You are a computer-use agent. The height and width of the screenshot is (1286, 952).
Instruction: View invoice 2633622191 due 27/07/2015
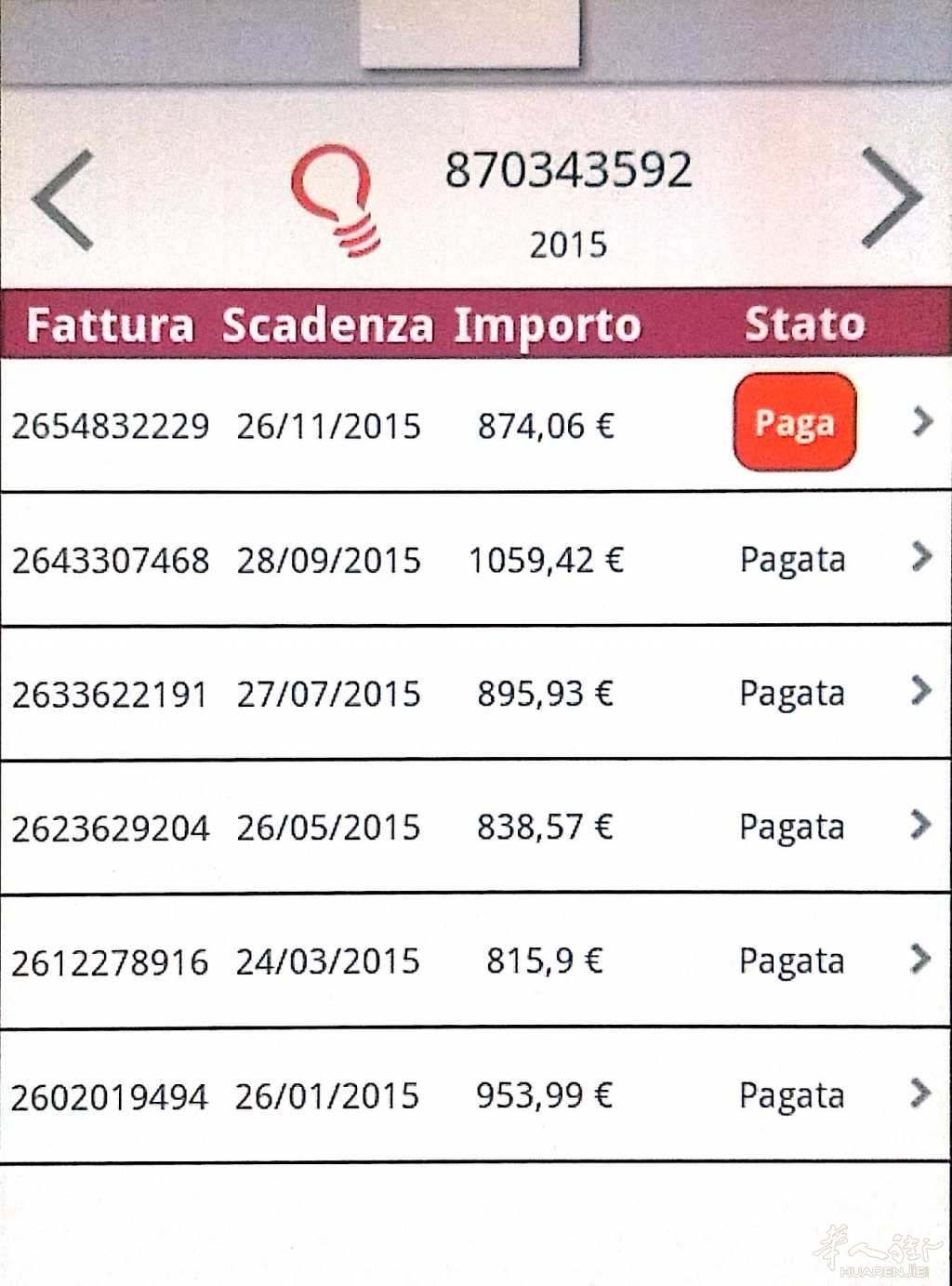921,690
